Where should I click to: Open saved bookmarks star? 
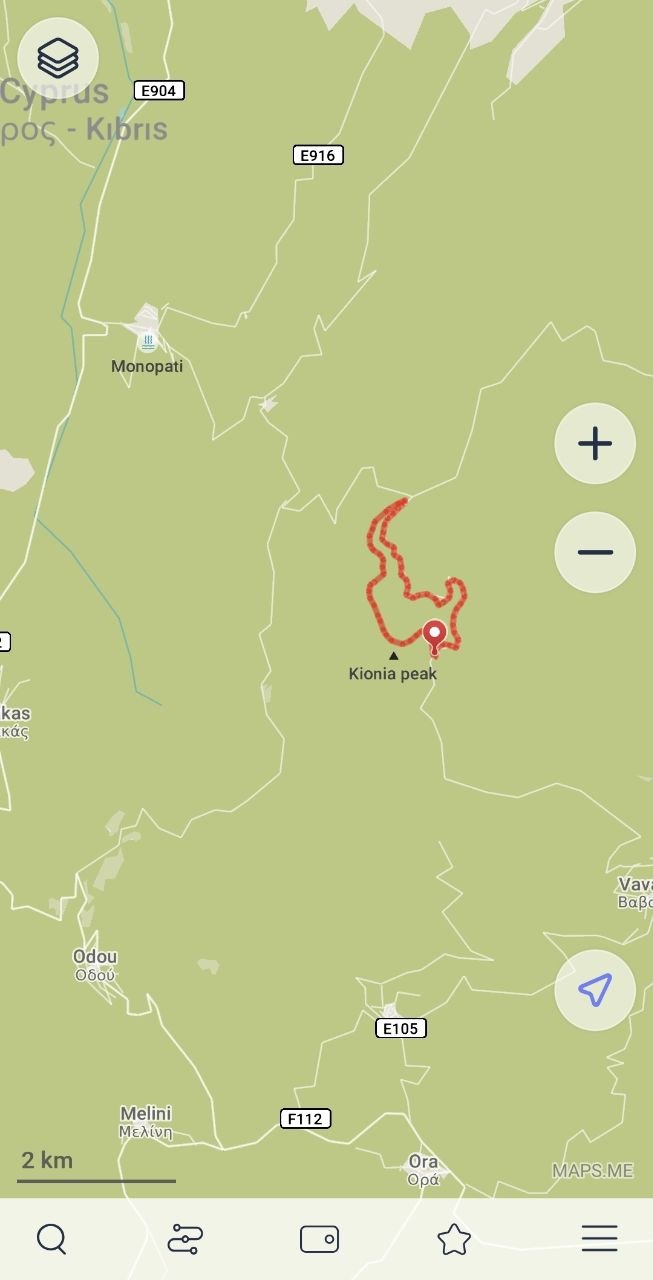pos(454,1239)
